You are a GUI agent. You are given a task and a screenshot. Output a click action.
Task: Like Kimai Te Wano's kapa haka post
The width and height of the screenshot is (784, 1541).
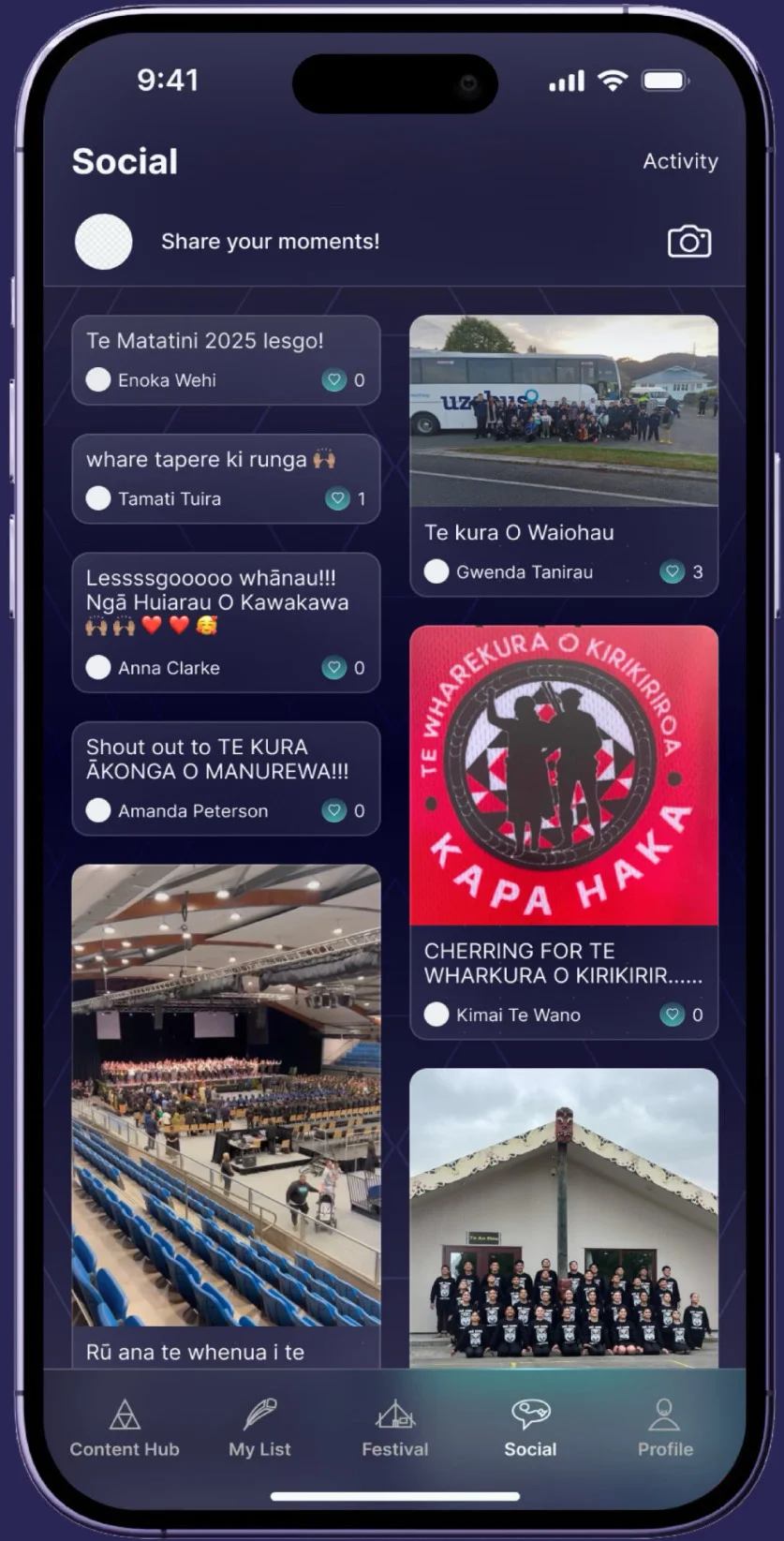point(672,1015)
